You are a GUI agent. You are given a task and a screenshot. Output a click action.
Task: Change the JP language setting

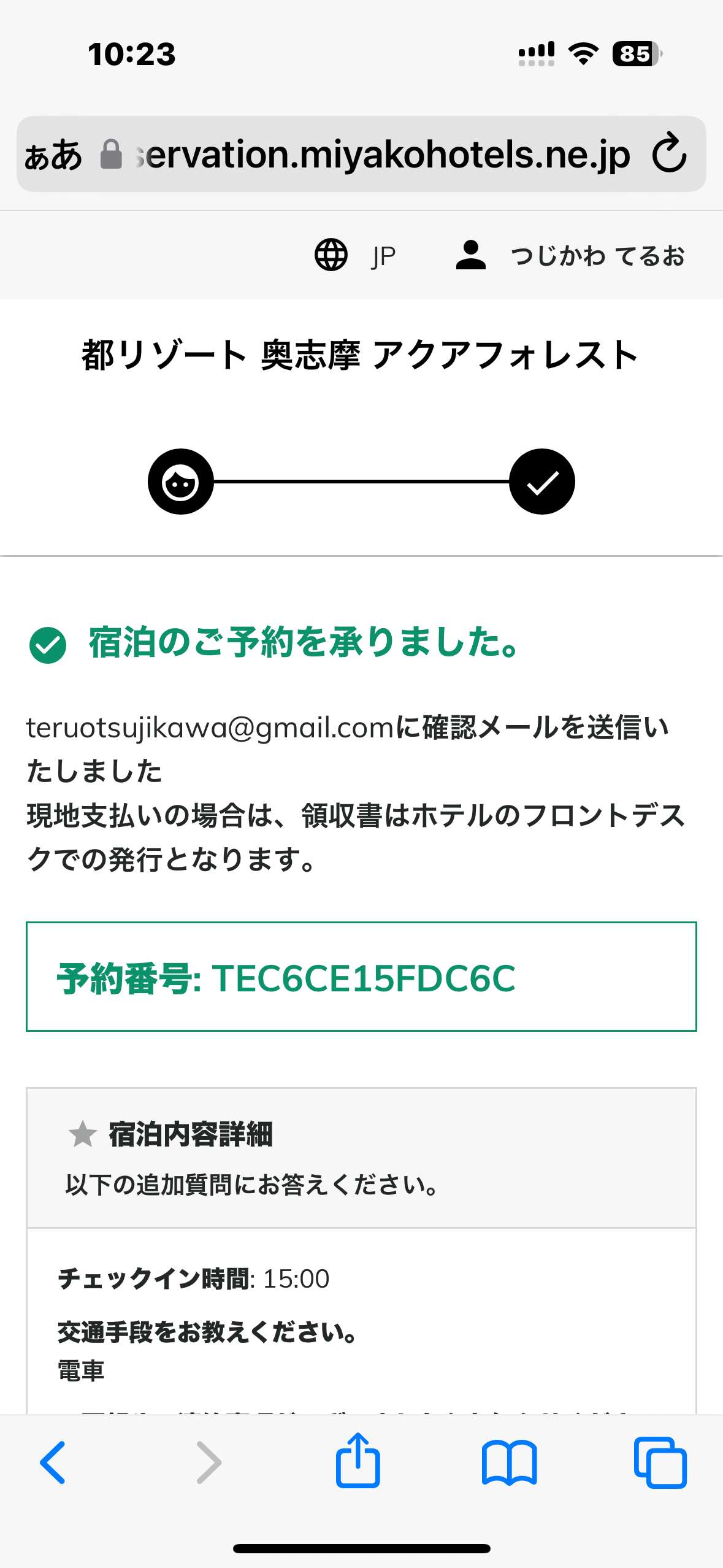(x=355, y=255)
